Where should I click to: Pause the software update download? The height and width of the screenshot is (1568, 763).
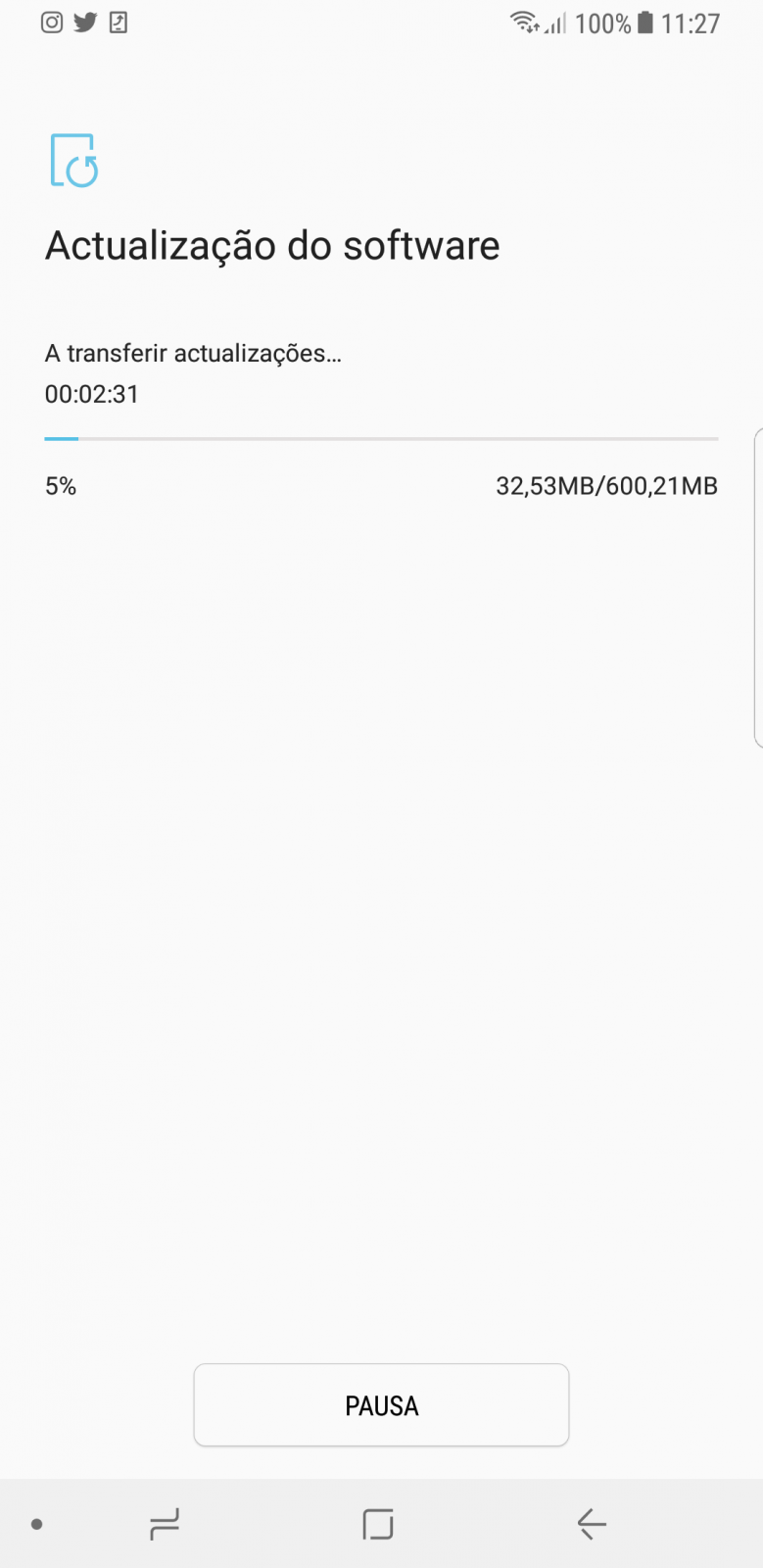pos(381,1404)
